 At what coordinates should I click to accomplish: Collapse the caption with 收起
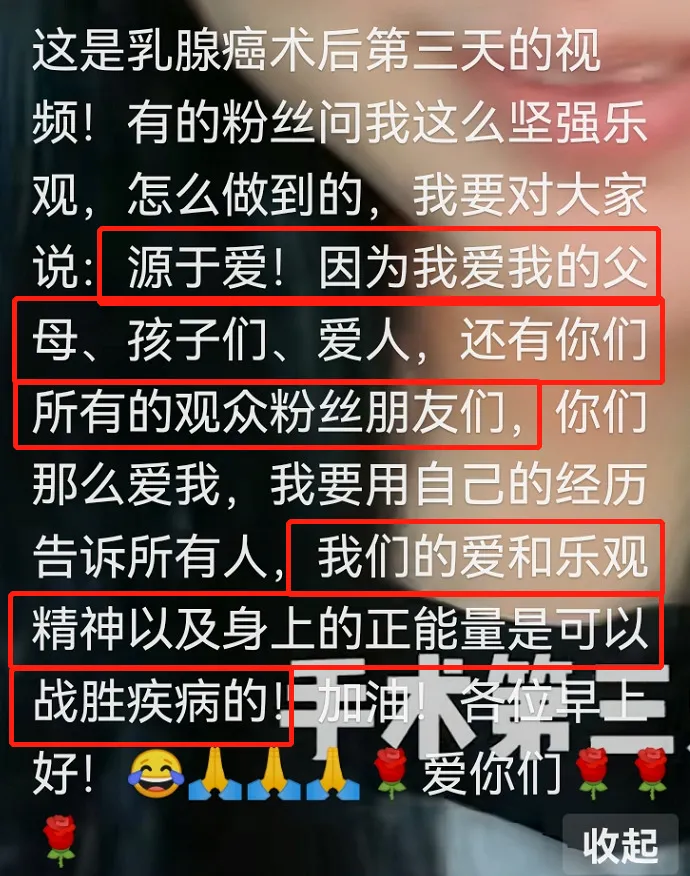(621, 845)
